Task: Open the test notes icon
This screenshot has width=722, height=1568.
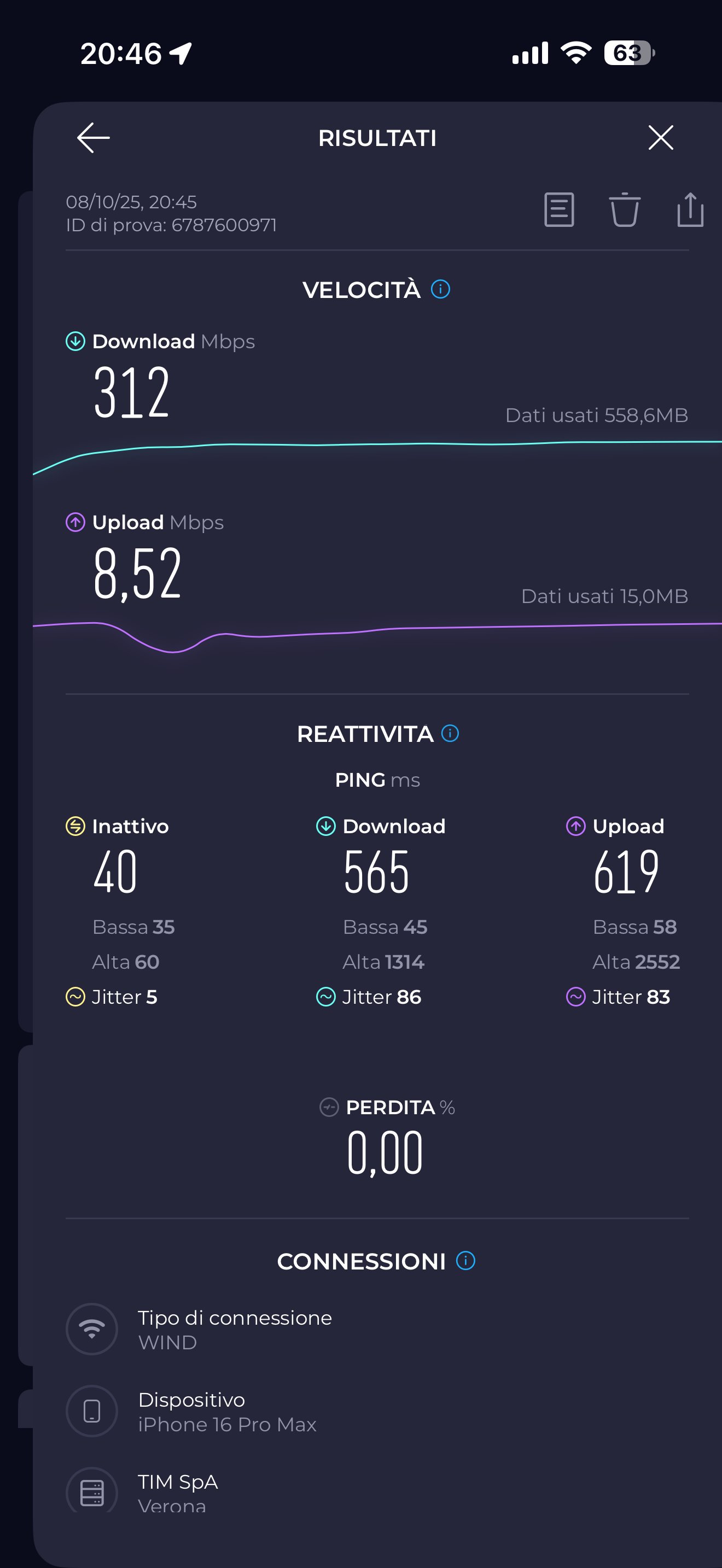Action: pyautogui.click(x=558, y=210)
